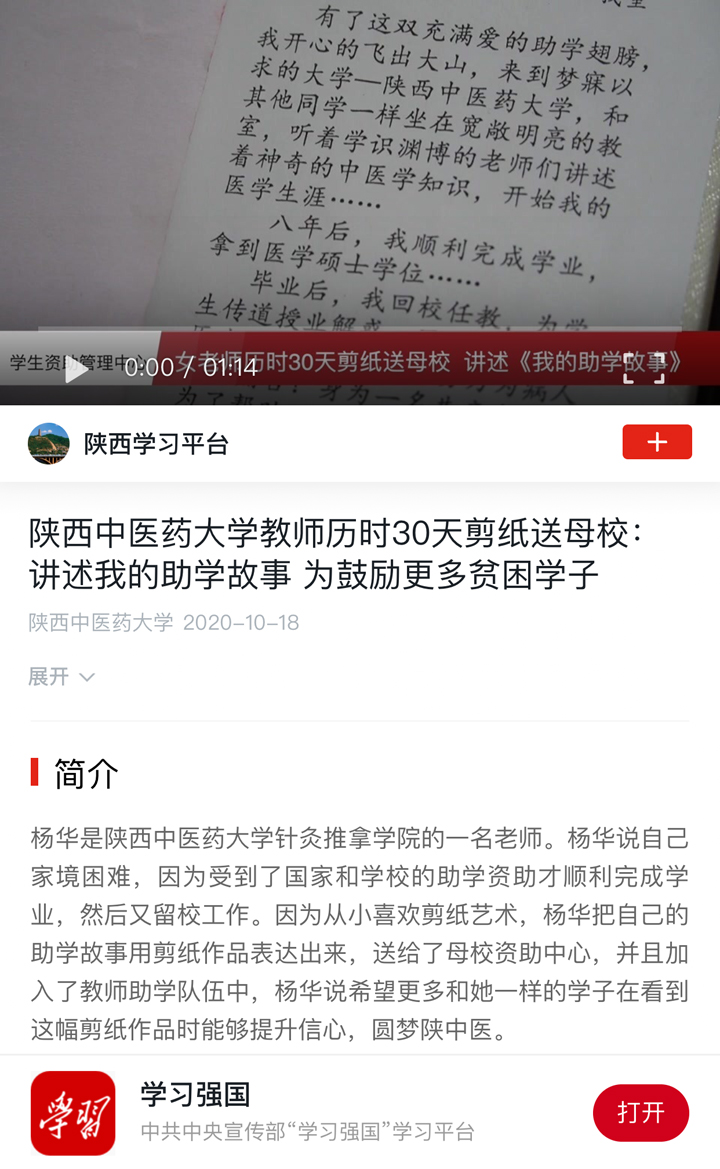Open the 陕西学习平台 channel profile

(155, 444)
